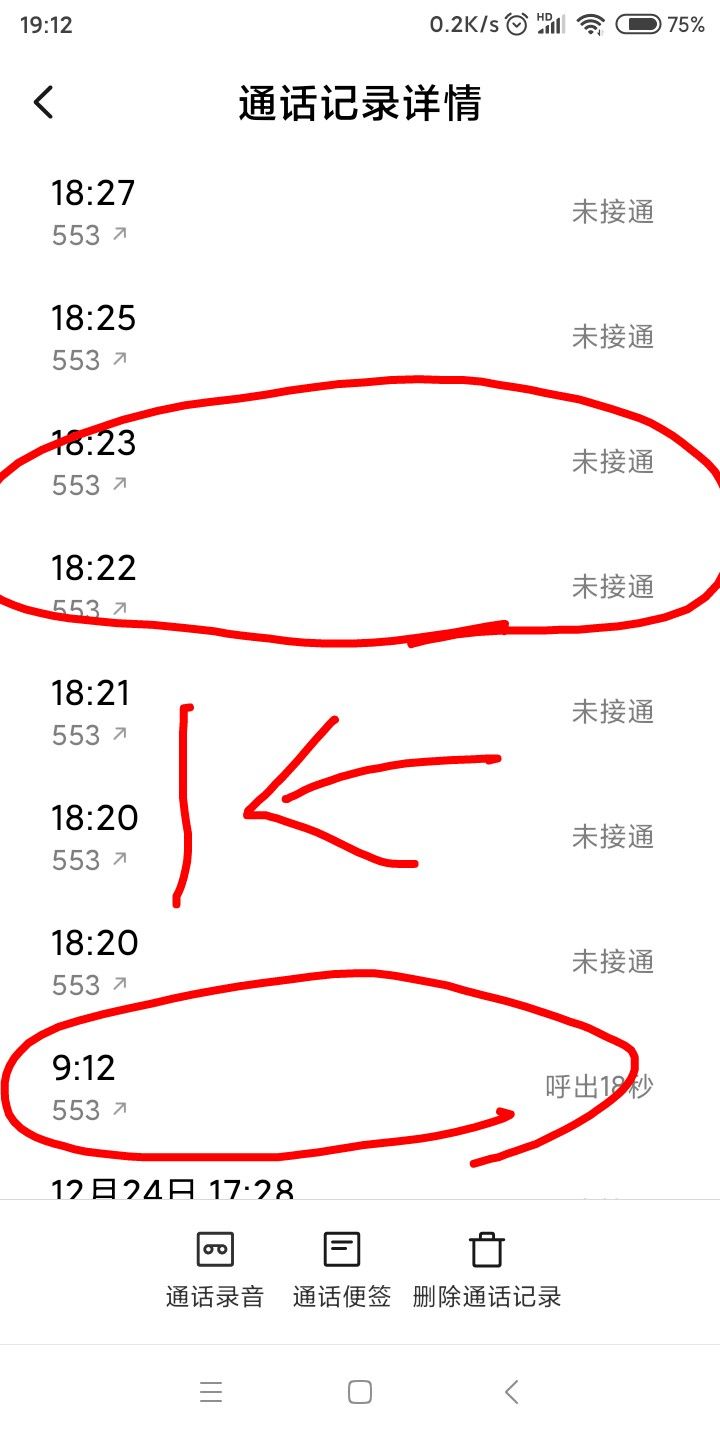The image size is (720, 1440).
Task: Delete call records (删除通话记录)
Action: tap(487, 1271)
